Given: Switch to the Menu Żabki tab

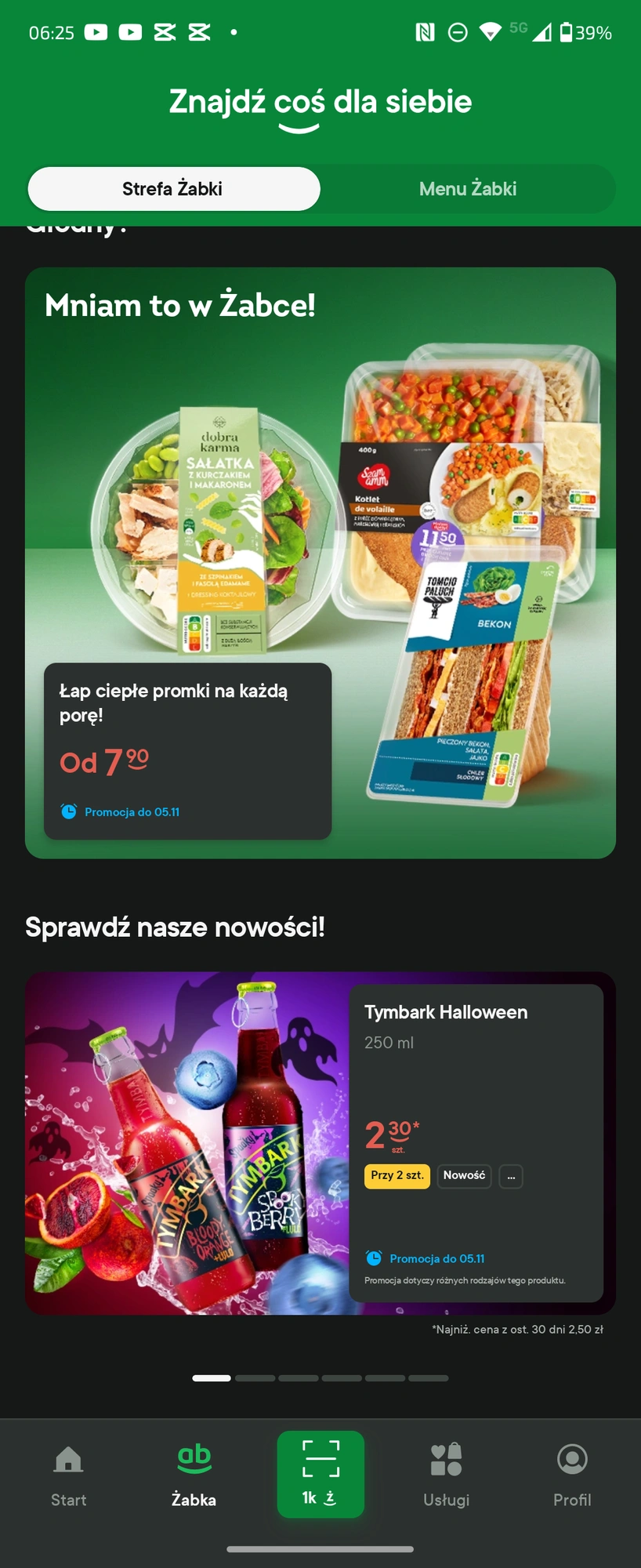Looking at the screenshot, I should [468, 189].
